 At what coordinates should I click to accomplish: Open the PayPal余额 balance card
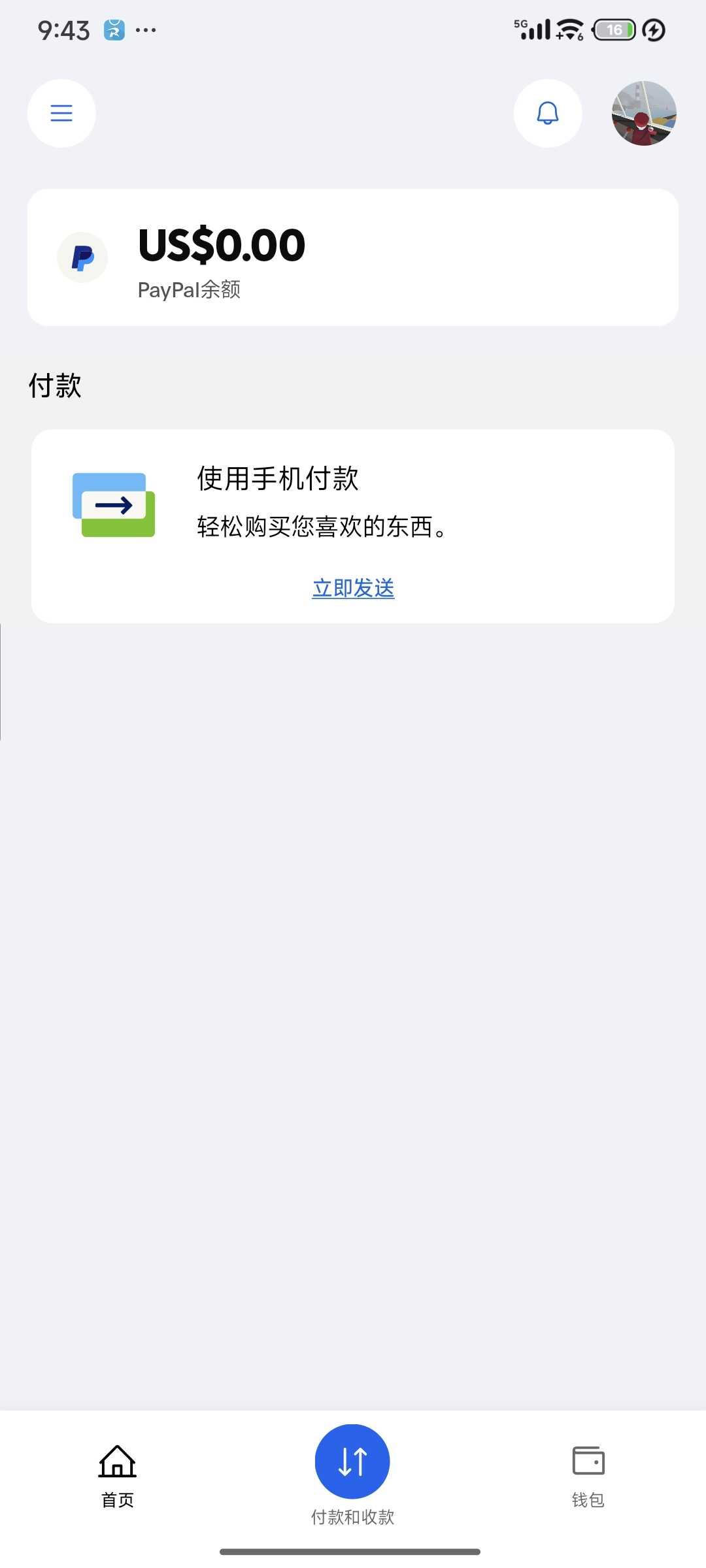point(353,257)
